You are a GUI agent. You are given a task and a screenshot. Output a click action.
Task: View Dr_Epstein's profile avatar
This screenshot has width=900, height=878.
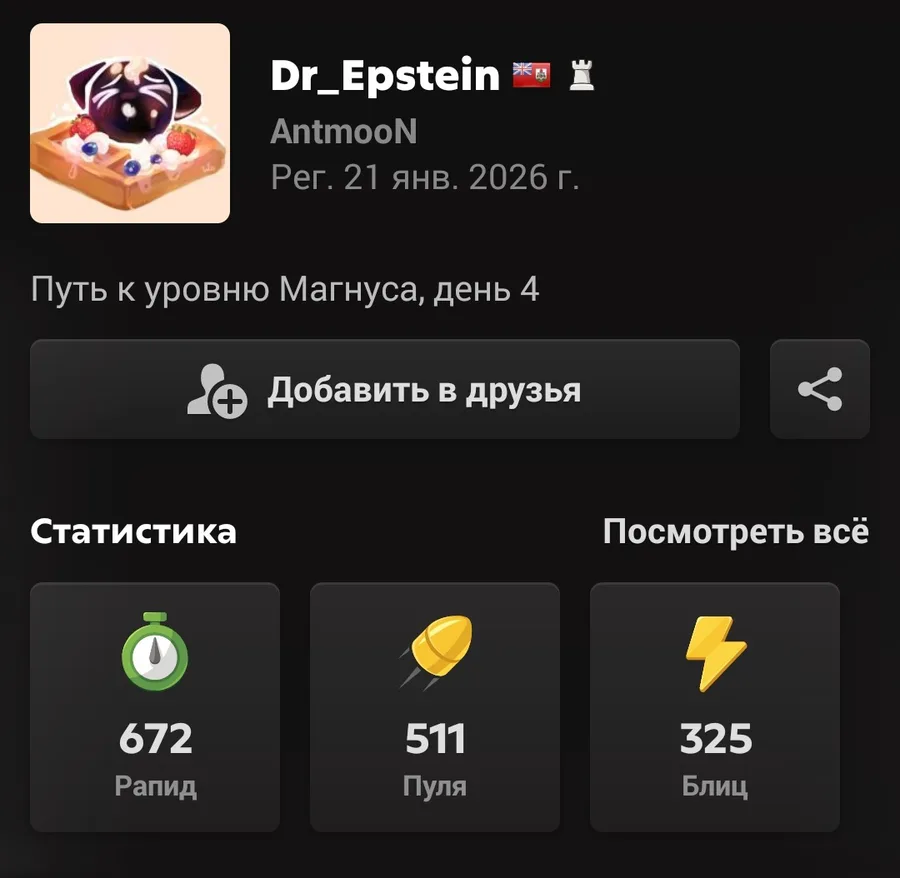[x=130, y=123]
